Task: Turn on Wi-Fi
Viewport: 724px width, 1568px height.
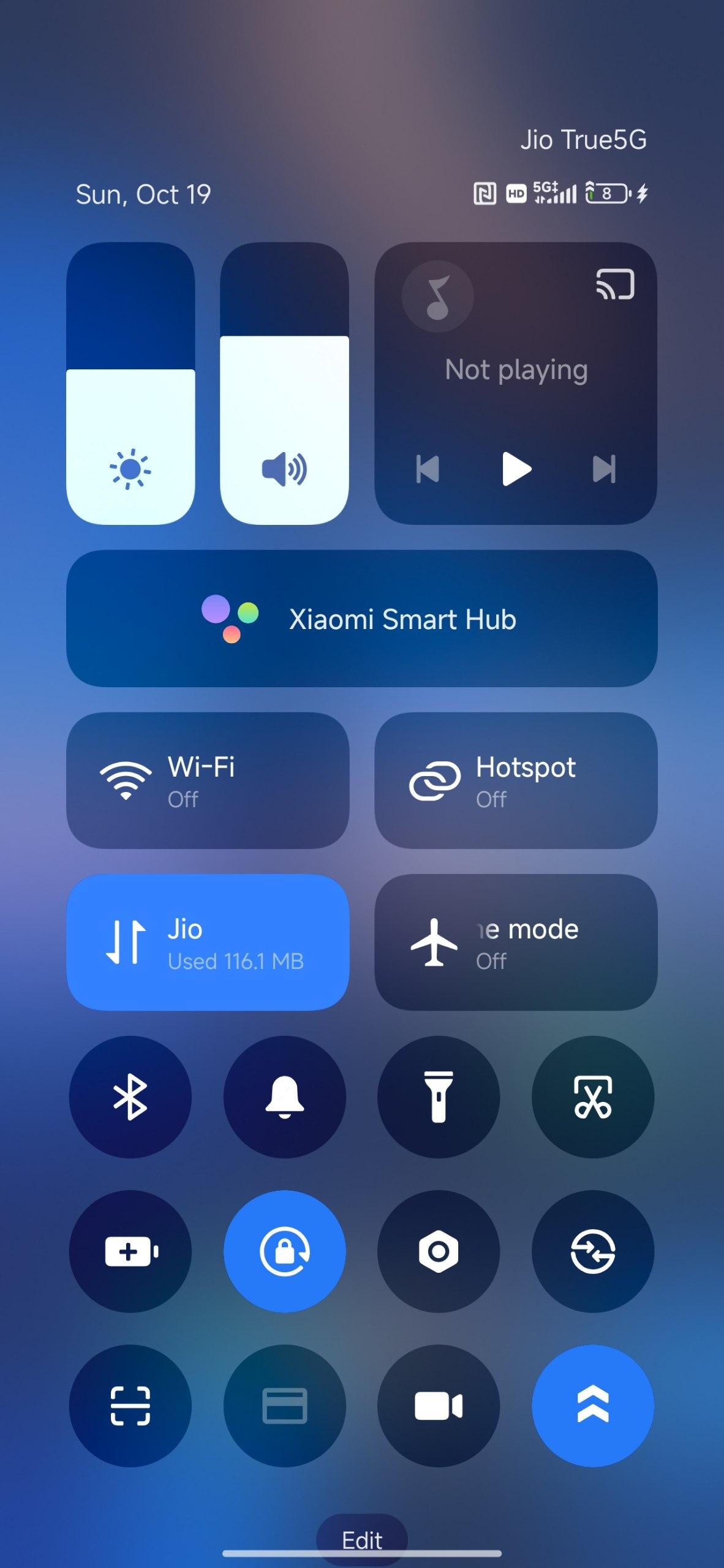Action: (x=208, y=780)
